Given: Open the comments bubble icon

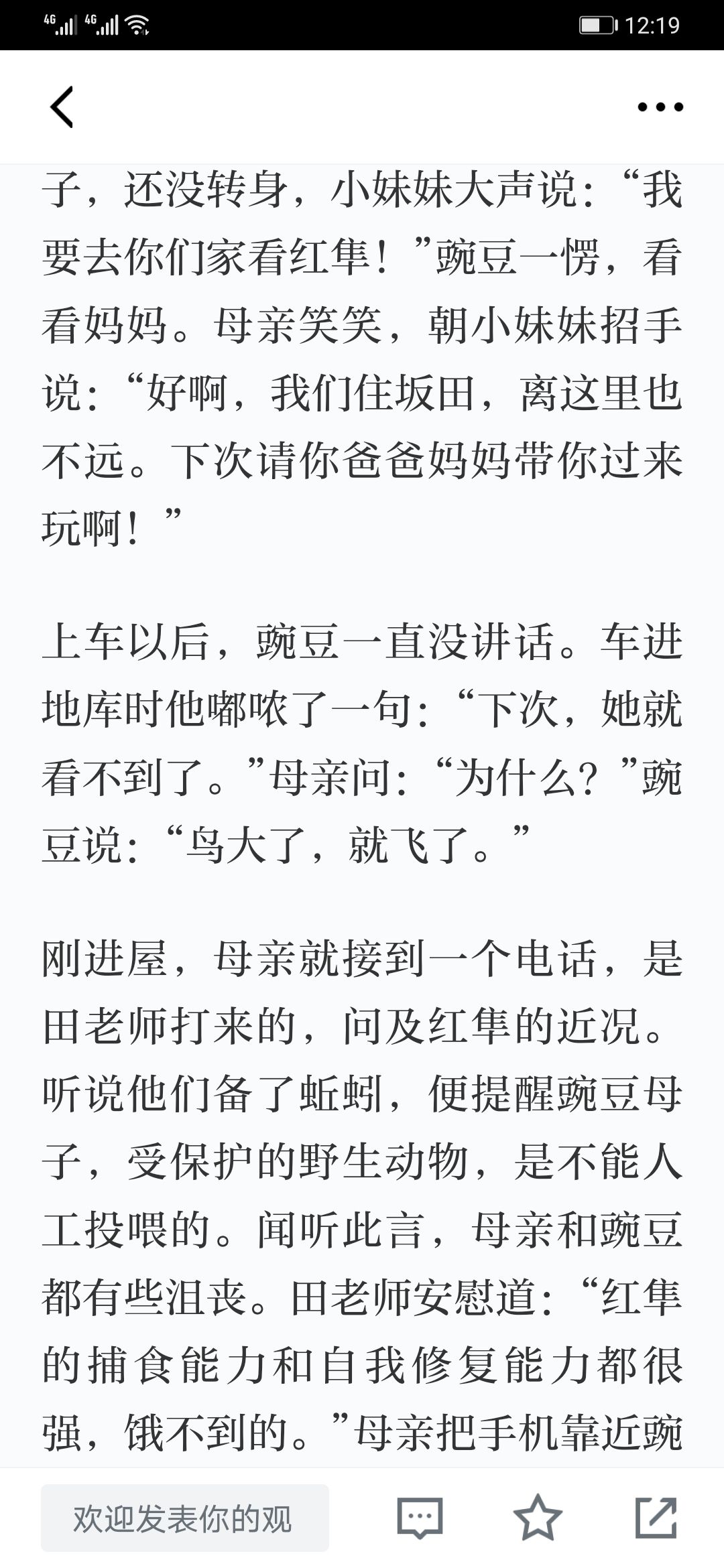Looking at the screenshot, I should click(x=420, y=1518).
